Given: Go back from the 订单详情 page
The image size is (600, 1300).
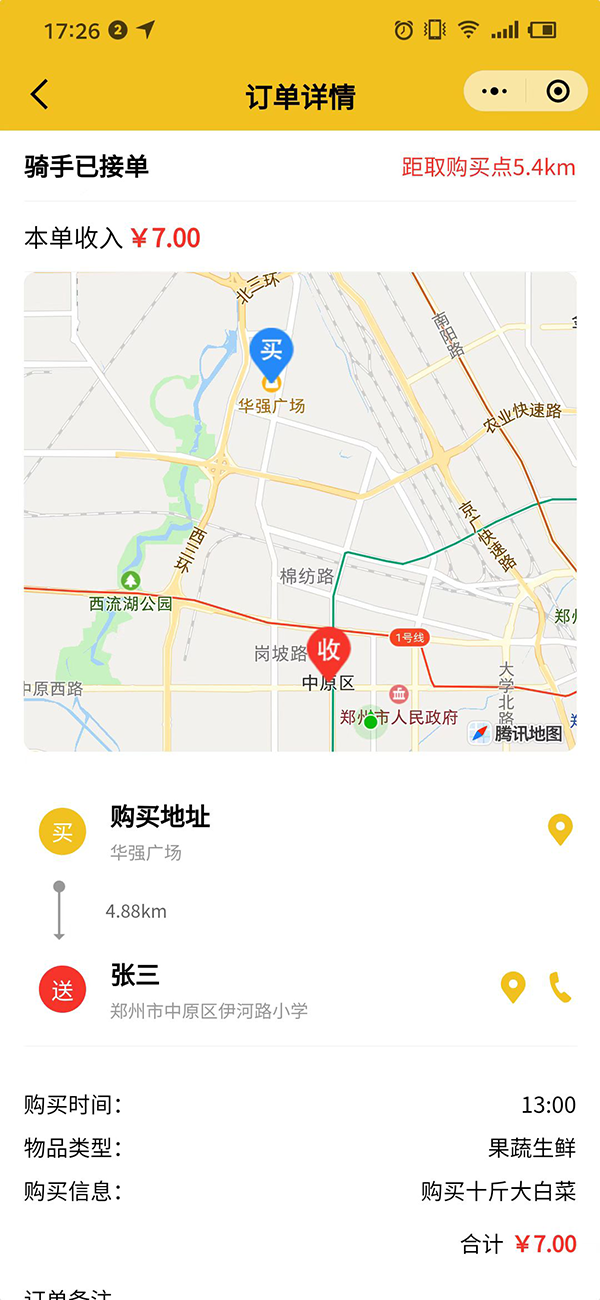Looking at the screenshot, I should coord(39,95).
